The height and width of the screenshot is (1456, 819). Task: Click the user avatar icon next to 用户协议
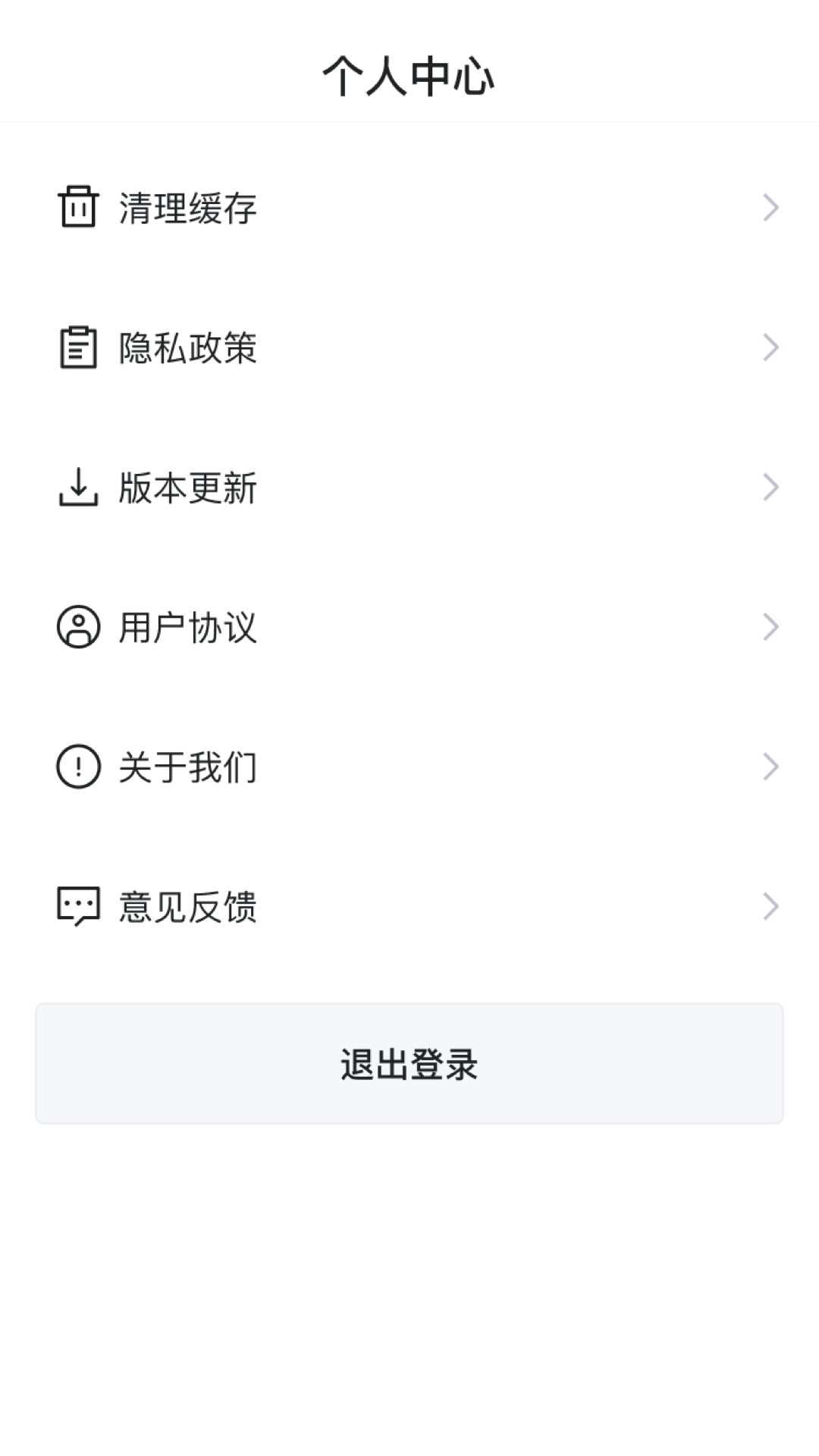[77, 626]
